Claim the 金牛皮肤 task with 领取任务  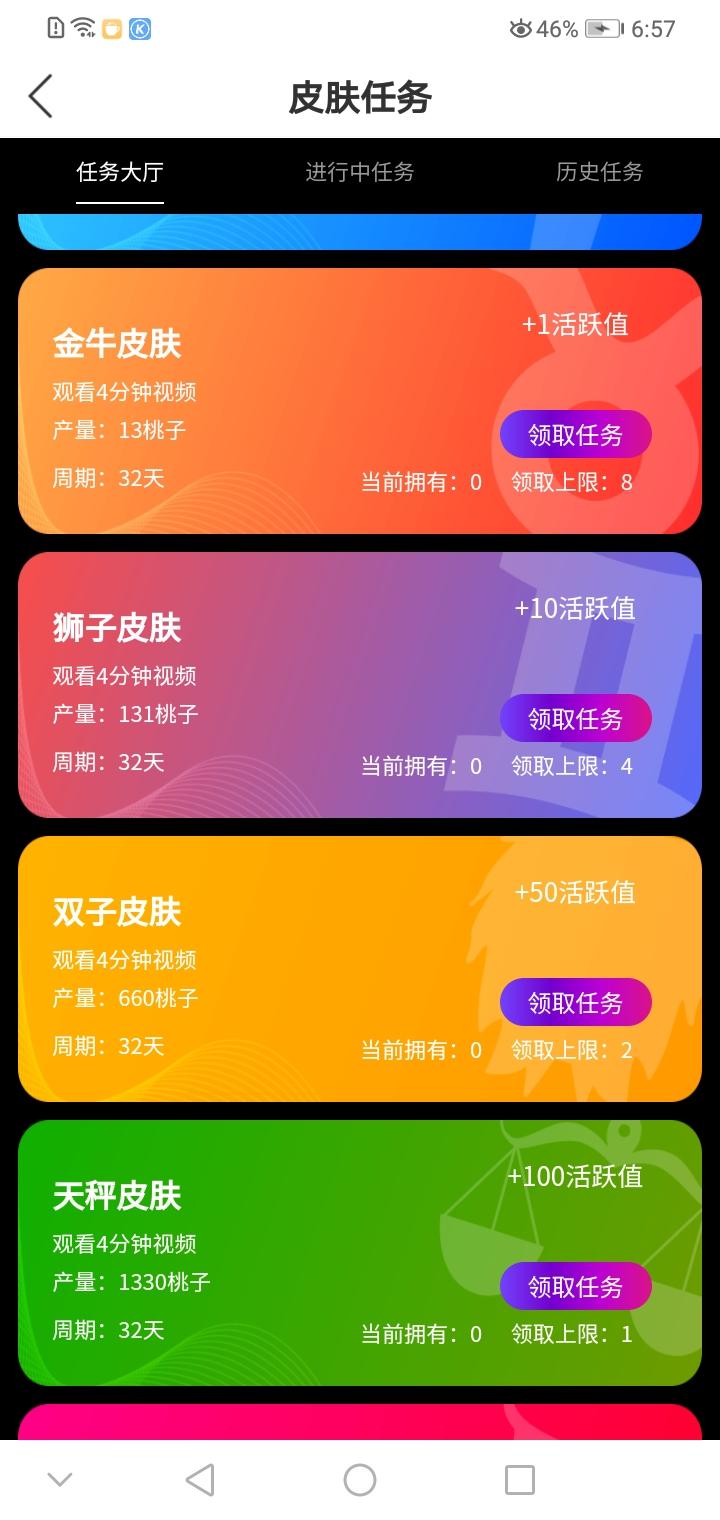point(576,435)
